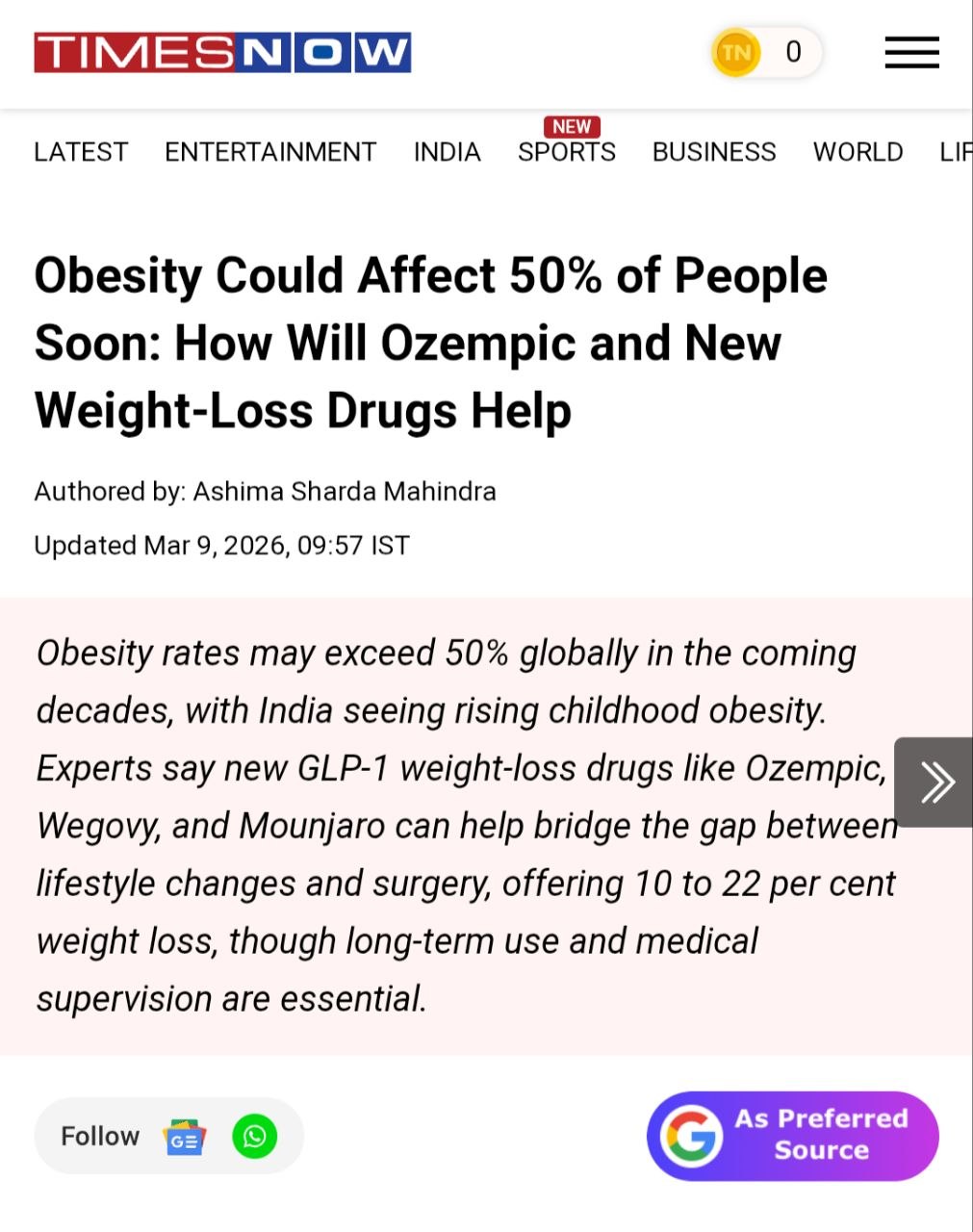Open Google News via the follow icon
The height and width of the screenshot is (1232, 973).
coord(185,1137)
